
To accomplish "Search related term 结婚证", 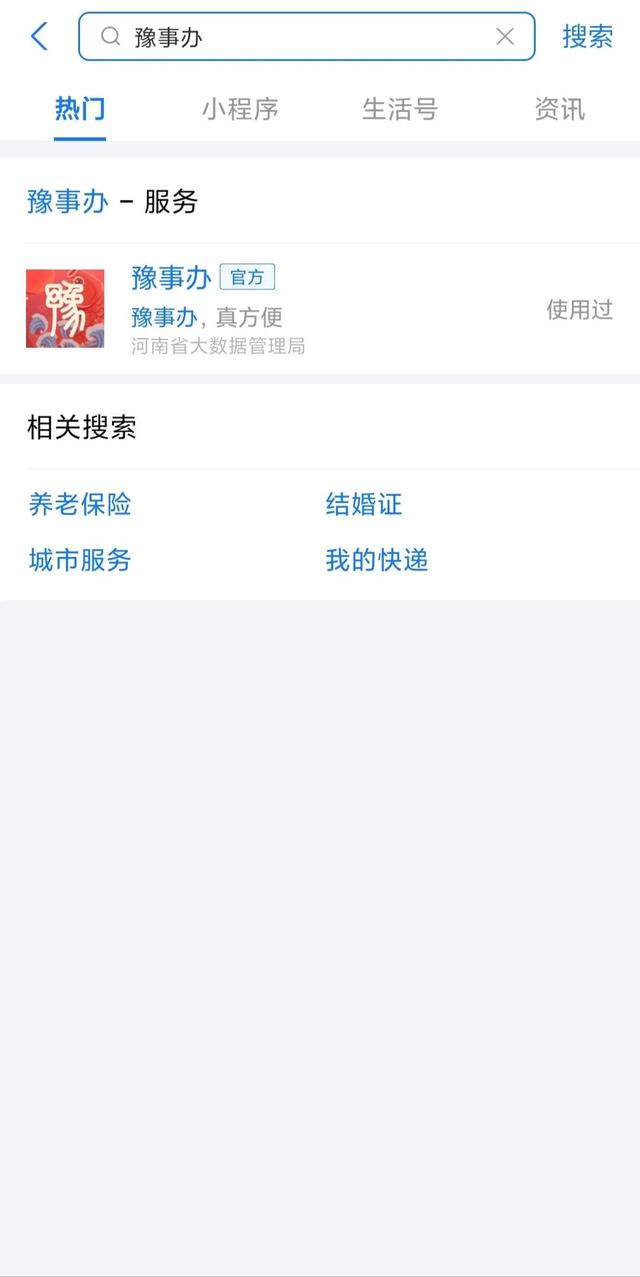I will [x=364, y=504].
